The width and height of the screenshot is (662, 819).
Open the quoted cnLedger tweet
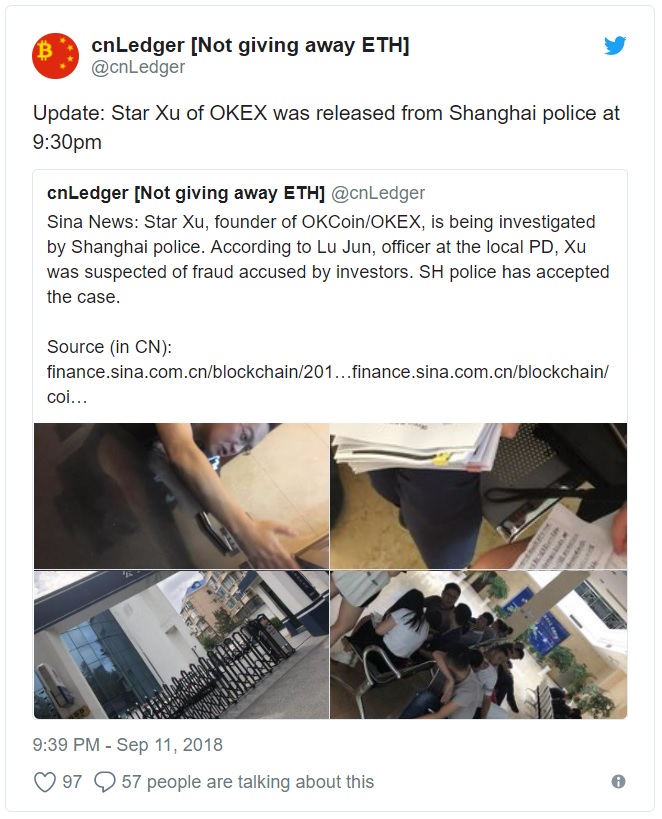click(329, 258)
